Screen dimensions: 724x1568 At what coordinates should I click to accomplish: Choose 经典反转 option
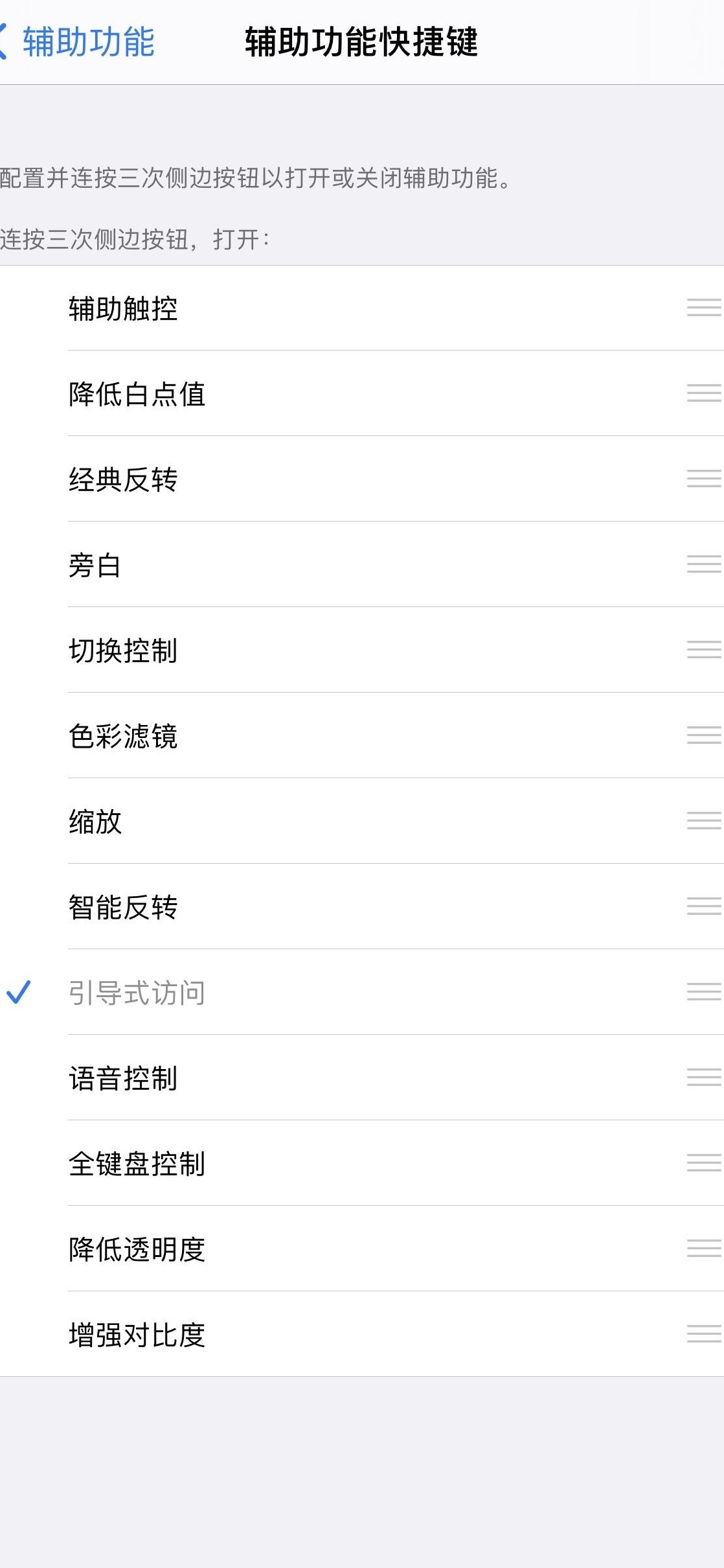(362, 479)
